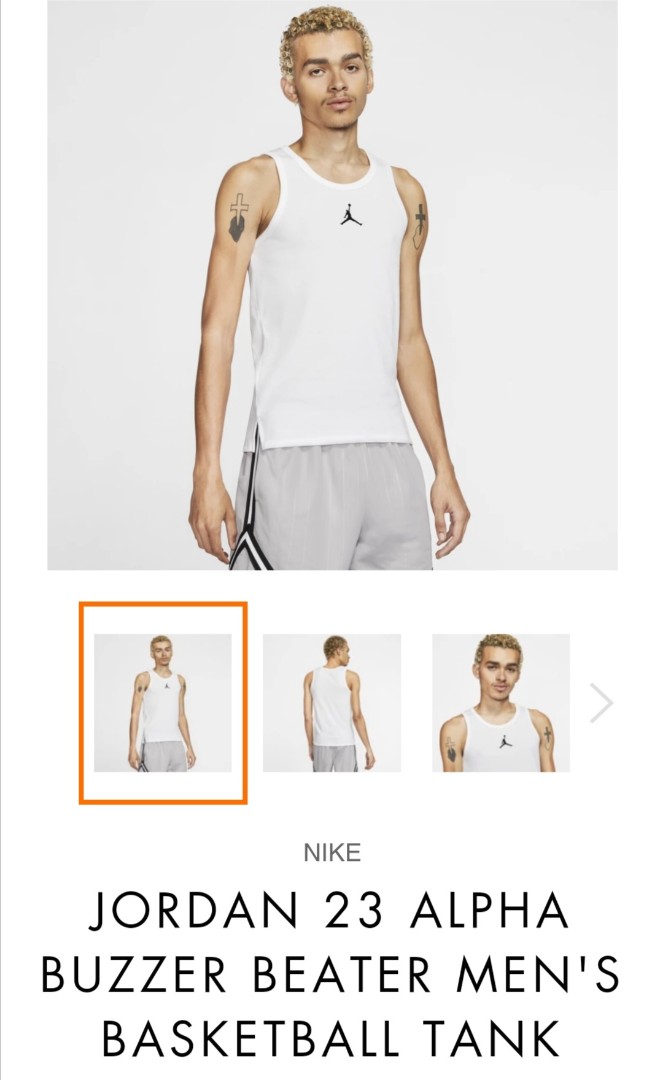Select the front-view thumbnail of the tank

(163, 702)
